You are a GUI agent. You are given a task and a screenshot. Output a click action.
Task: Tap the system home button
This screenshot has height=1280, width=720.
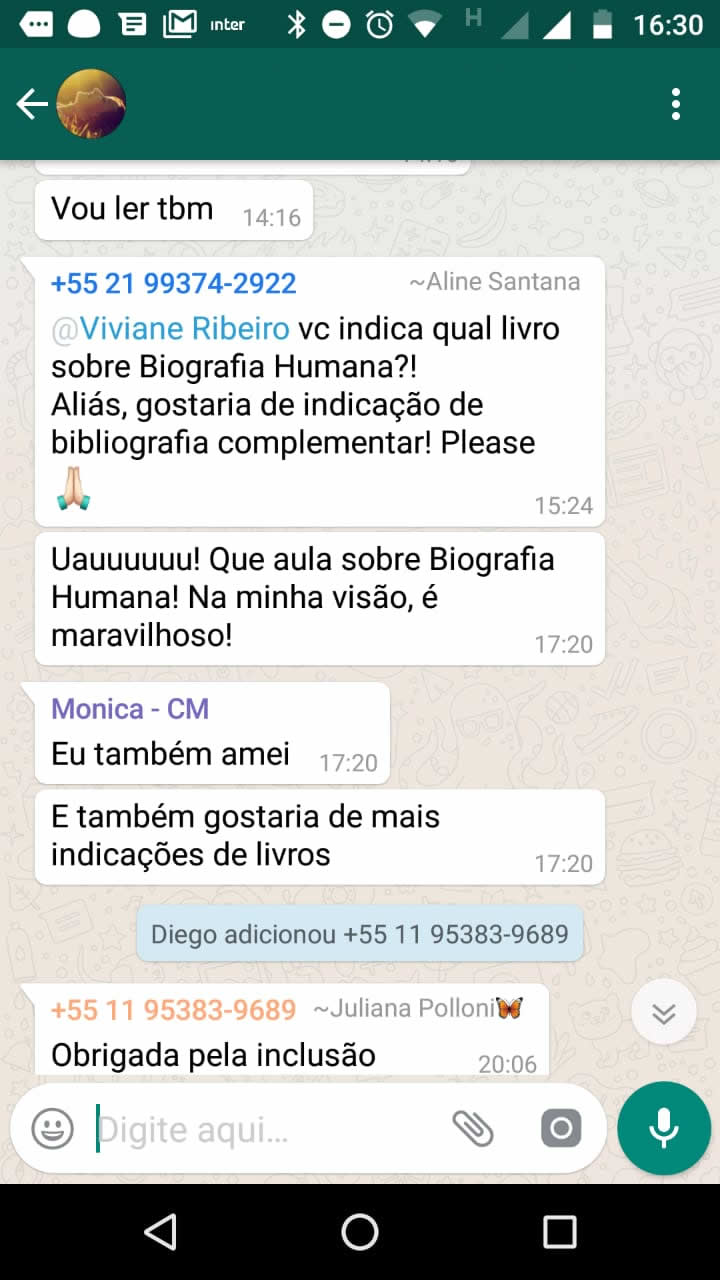[360, 1232]
